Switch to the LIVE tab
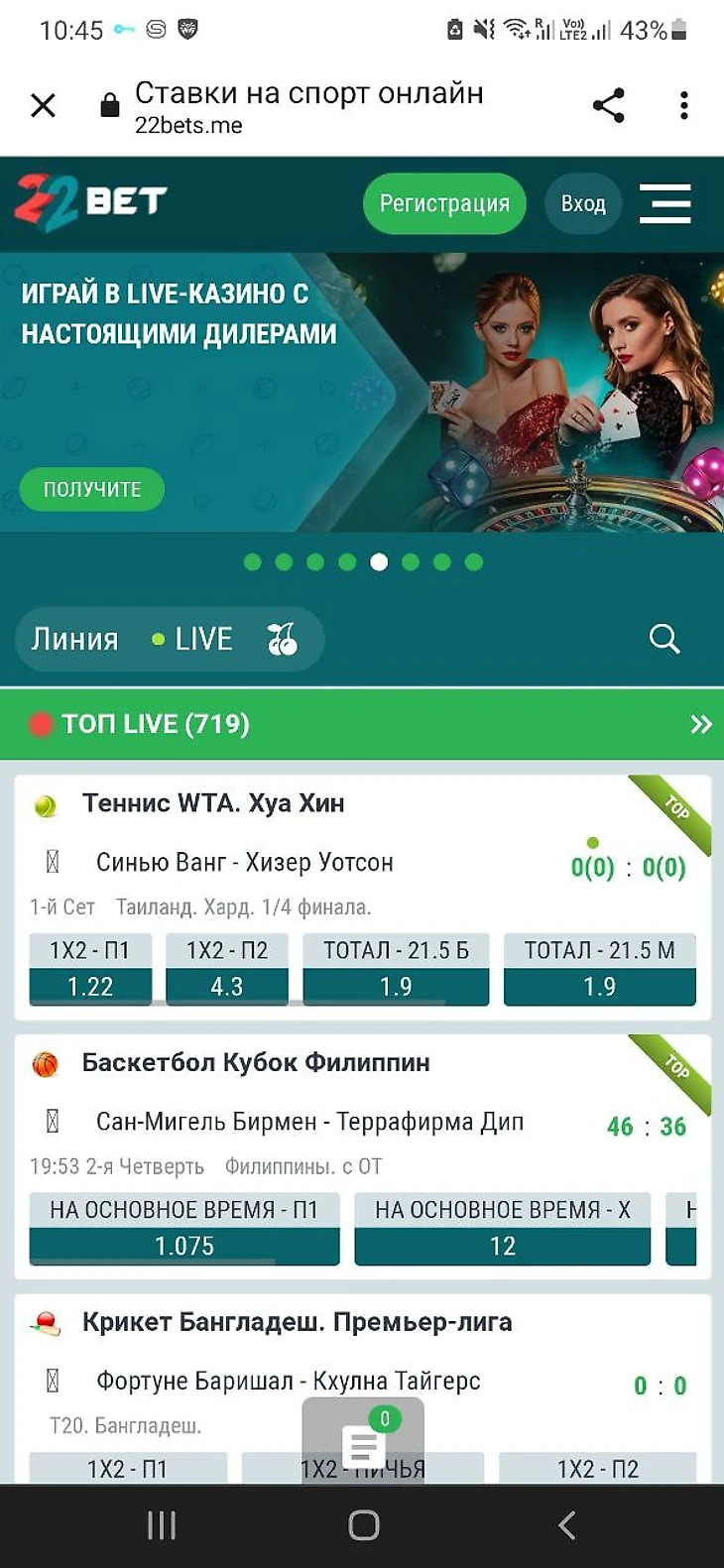The width and height of the screenshot is (724, 1568). (192, 639)
